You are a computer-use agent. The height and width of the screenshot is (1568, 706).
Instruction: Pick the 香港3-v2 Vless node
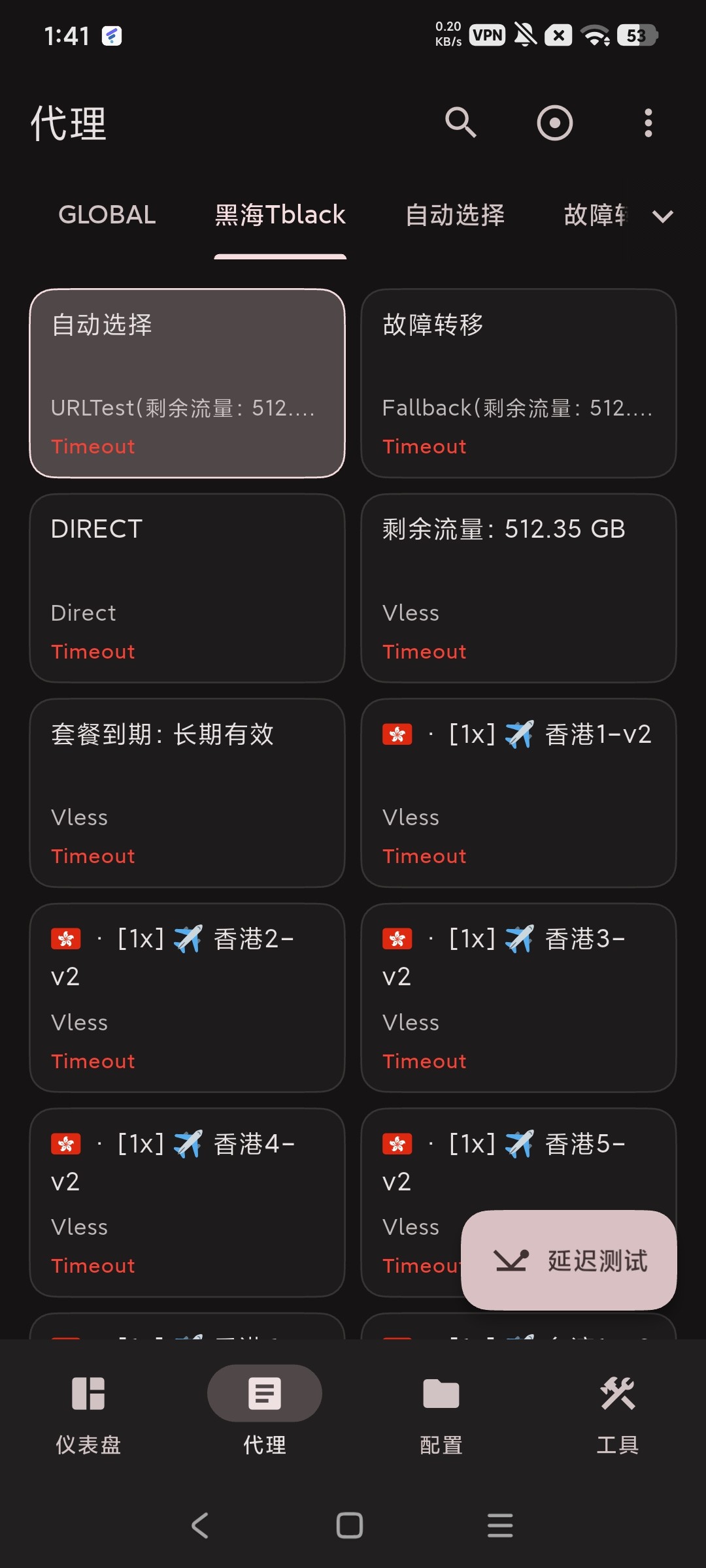point(518,998)
